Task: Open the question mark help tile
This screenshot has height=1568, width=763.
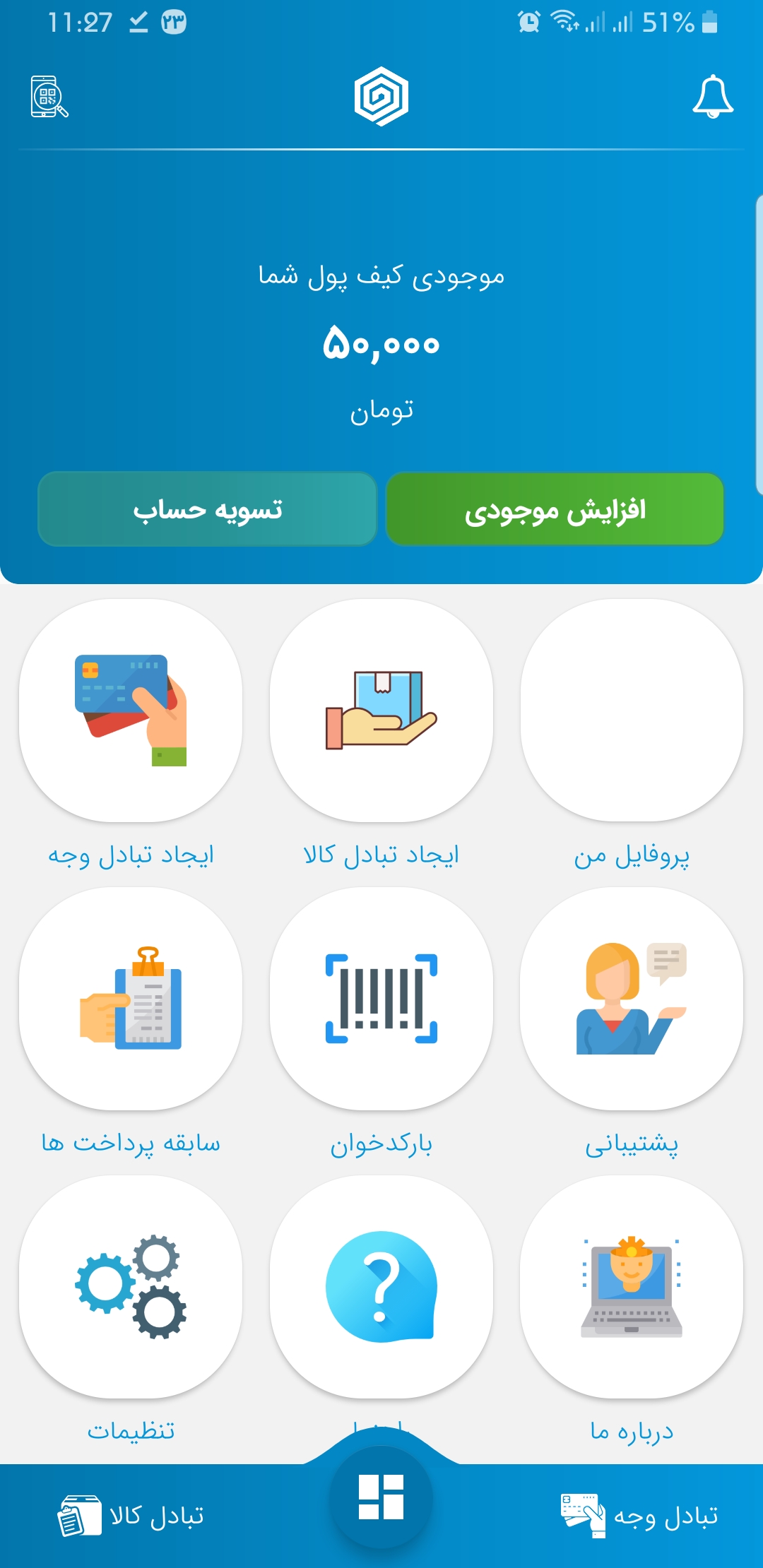Action: coord(381,1287)
